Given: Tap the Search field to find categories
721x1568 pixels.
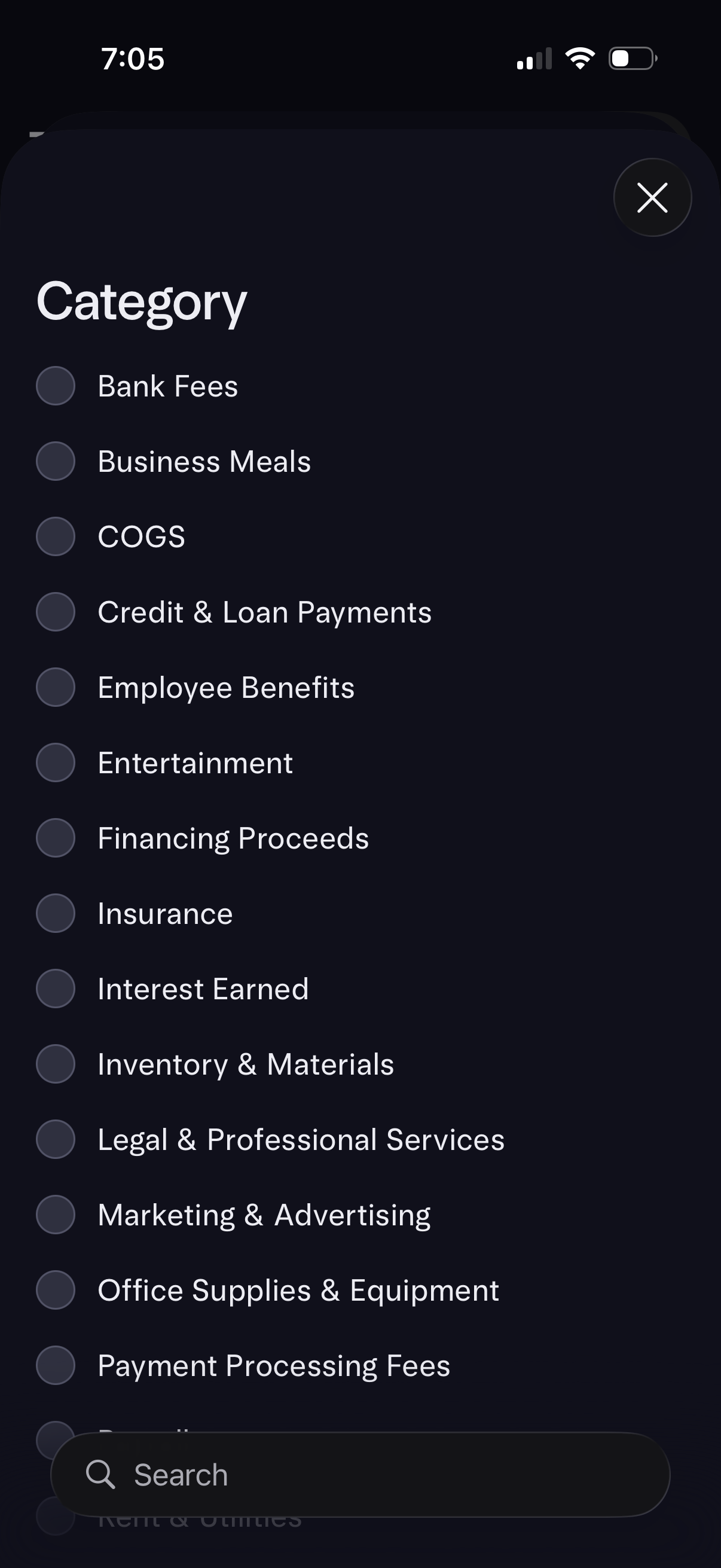Looking at the screenshot, I should click(360, 1475).
